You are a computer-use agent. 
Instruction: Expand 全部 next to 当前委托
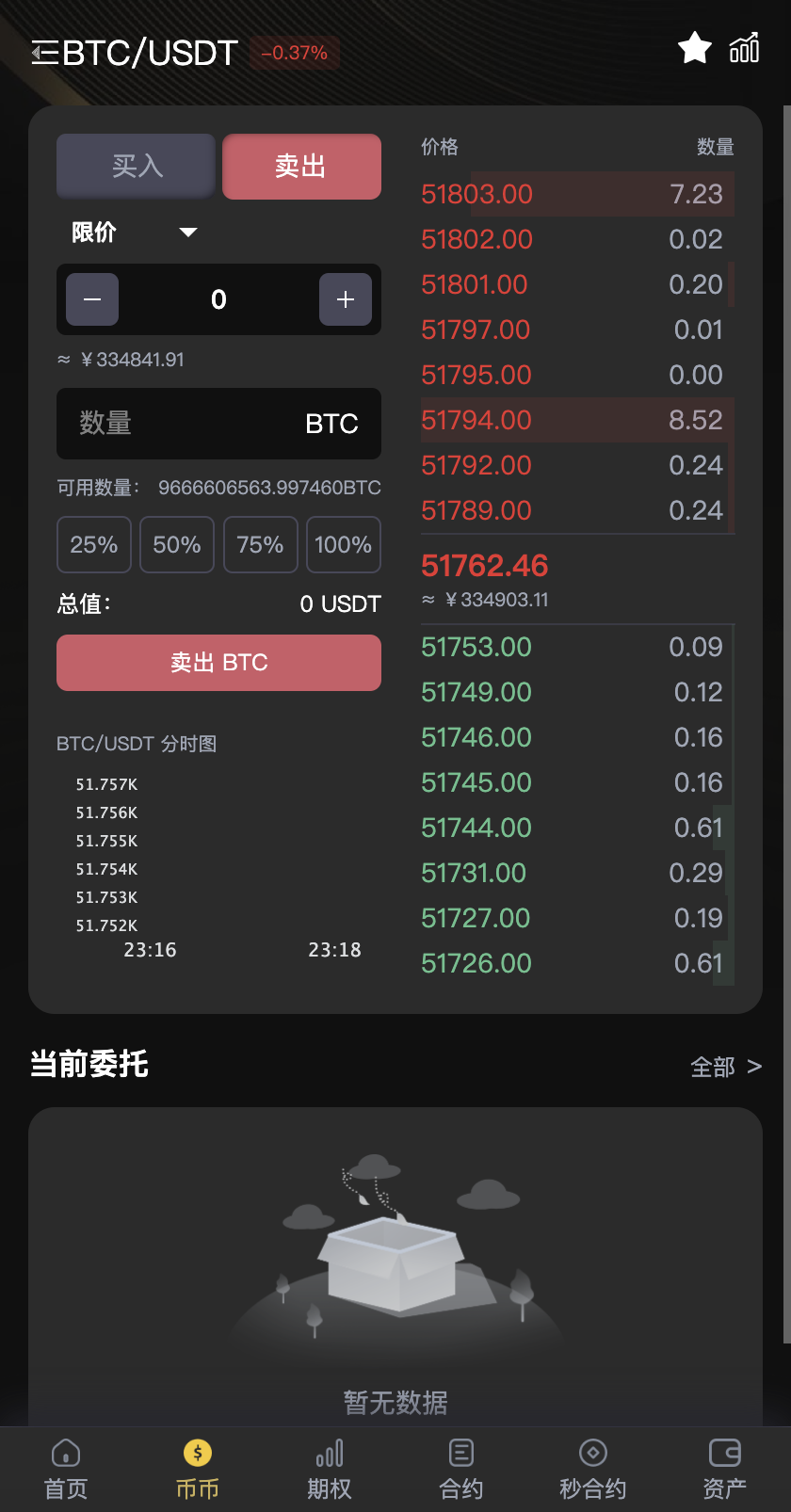[725, 1066]
